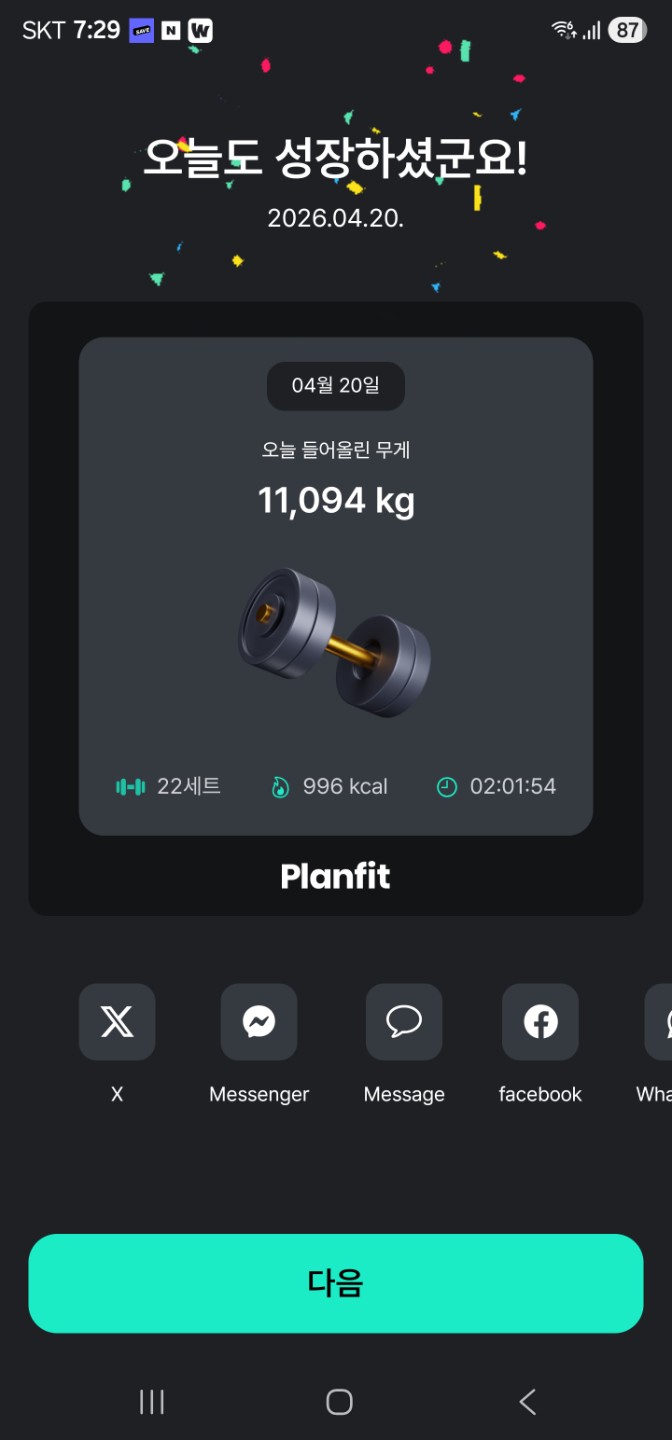Viewport: 672px width, 1440px height.
Task: Share the result on facebook
Action: click(x=540, y=1022)
